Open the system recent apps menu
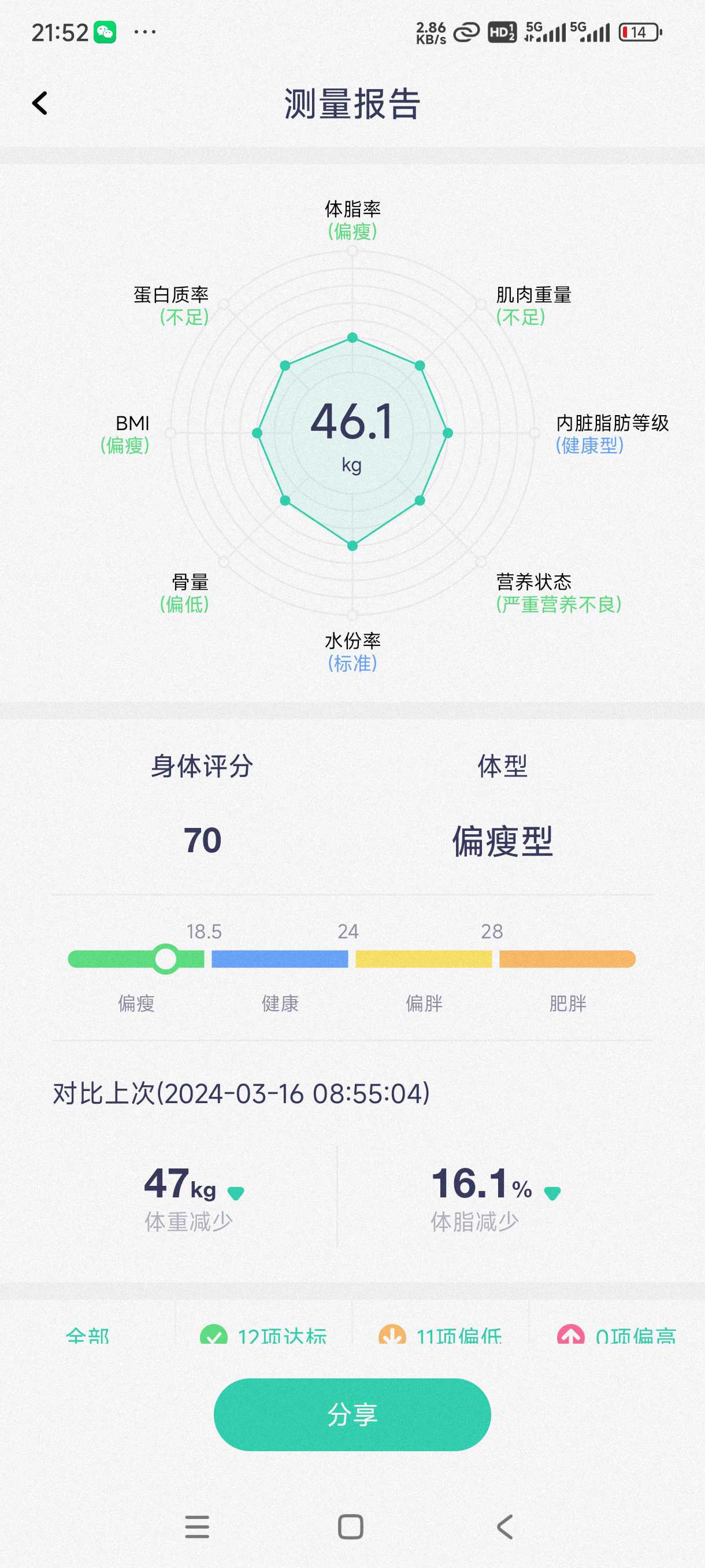 click(197, 1526)
